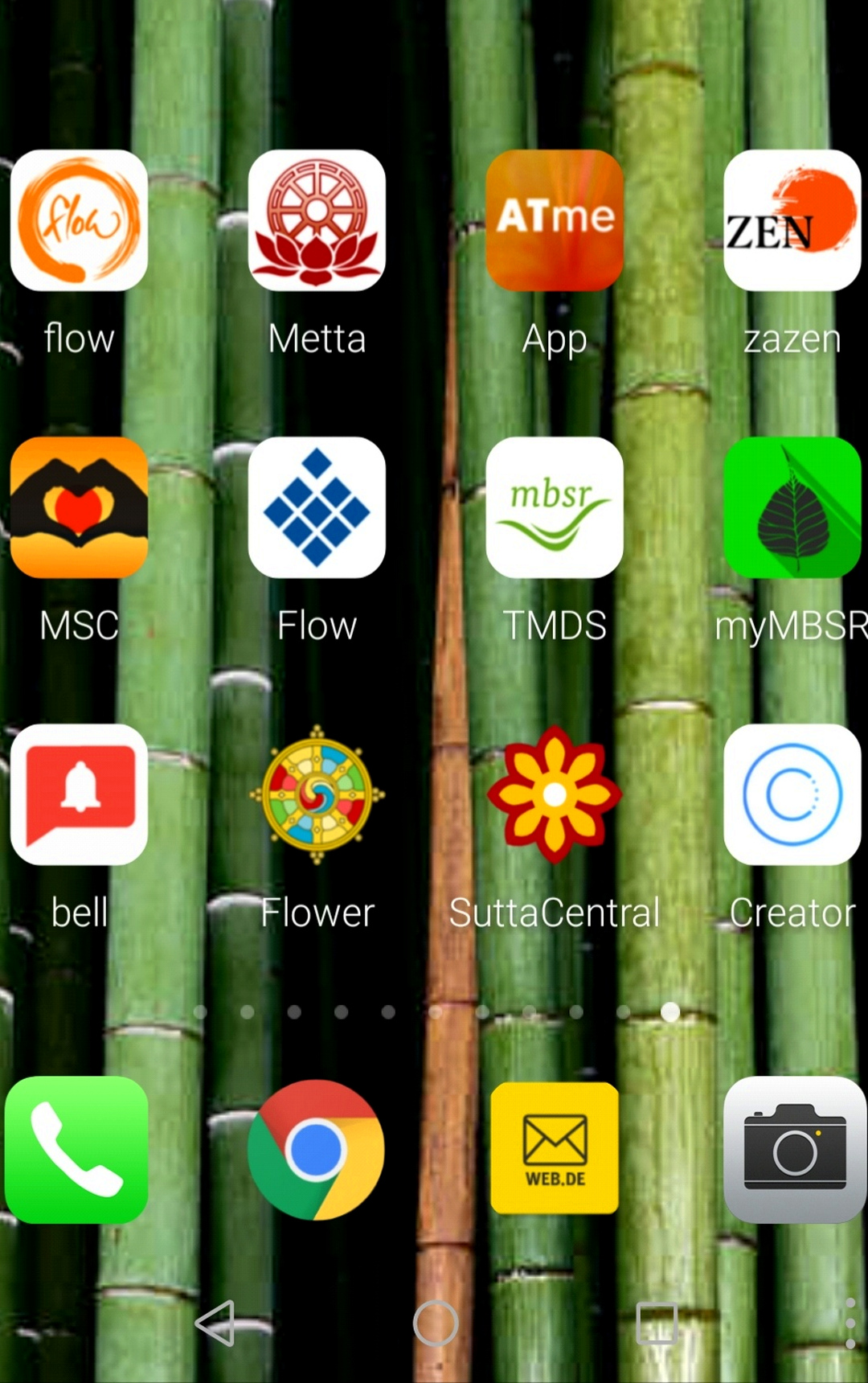
Task: Go back with the navigation bar
Action: [215, 1323]
